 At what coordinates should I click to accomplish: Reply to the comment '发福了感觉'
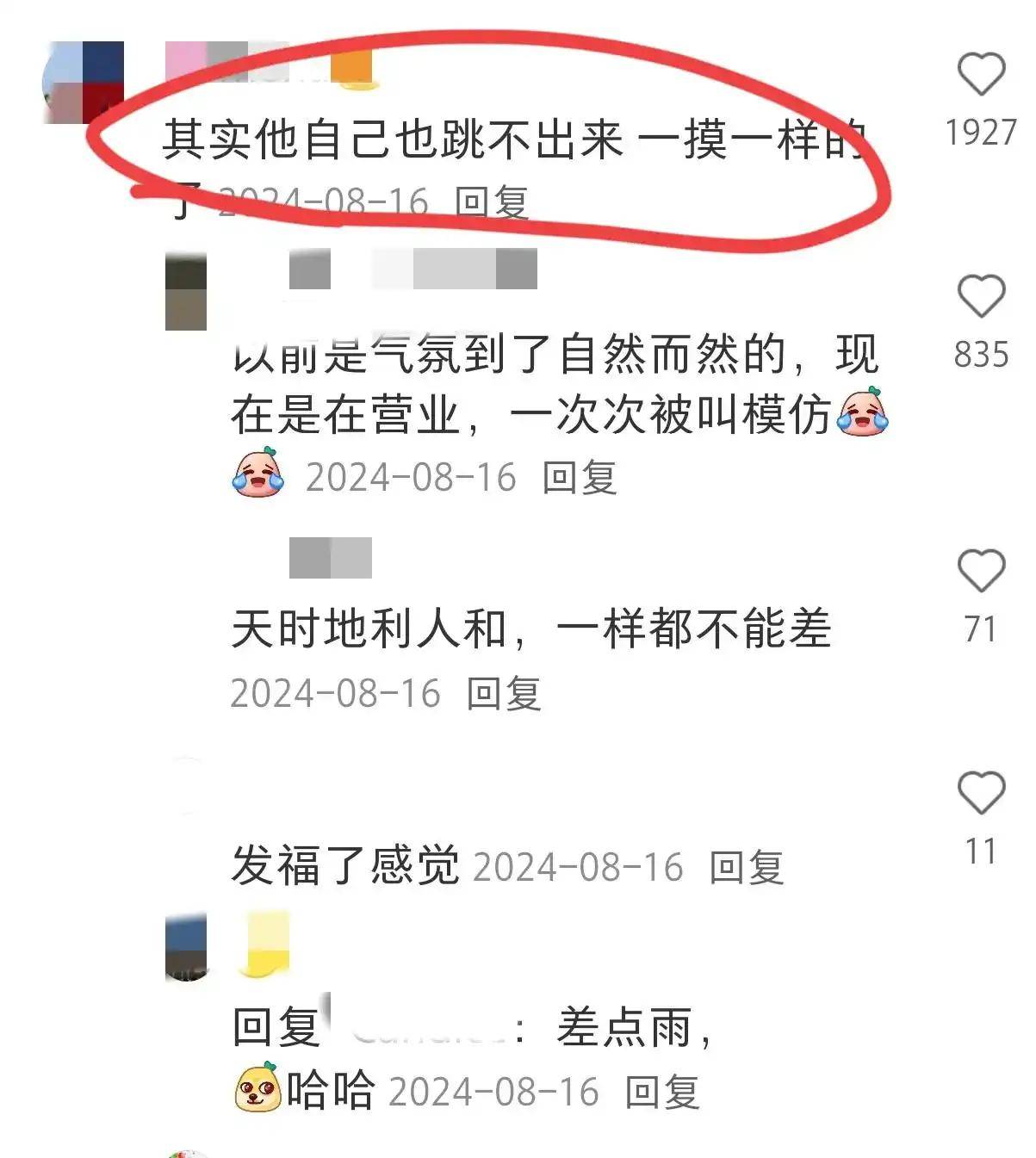click(747, 868)
